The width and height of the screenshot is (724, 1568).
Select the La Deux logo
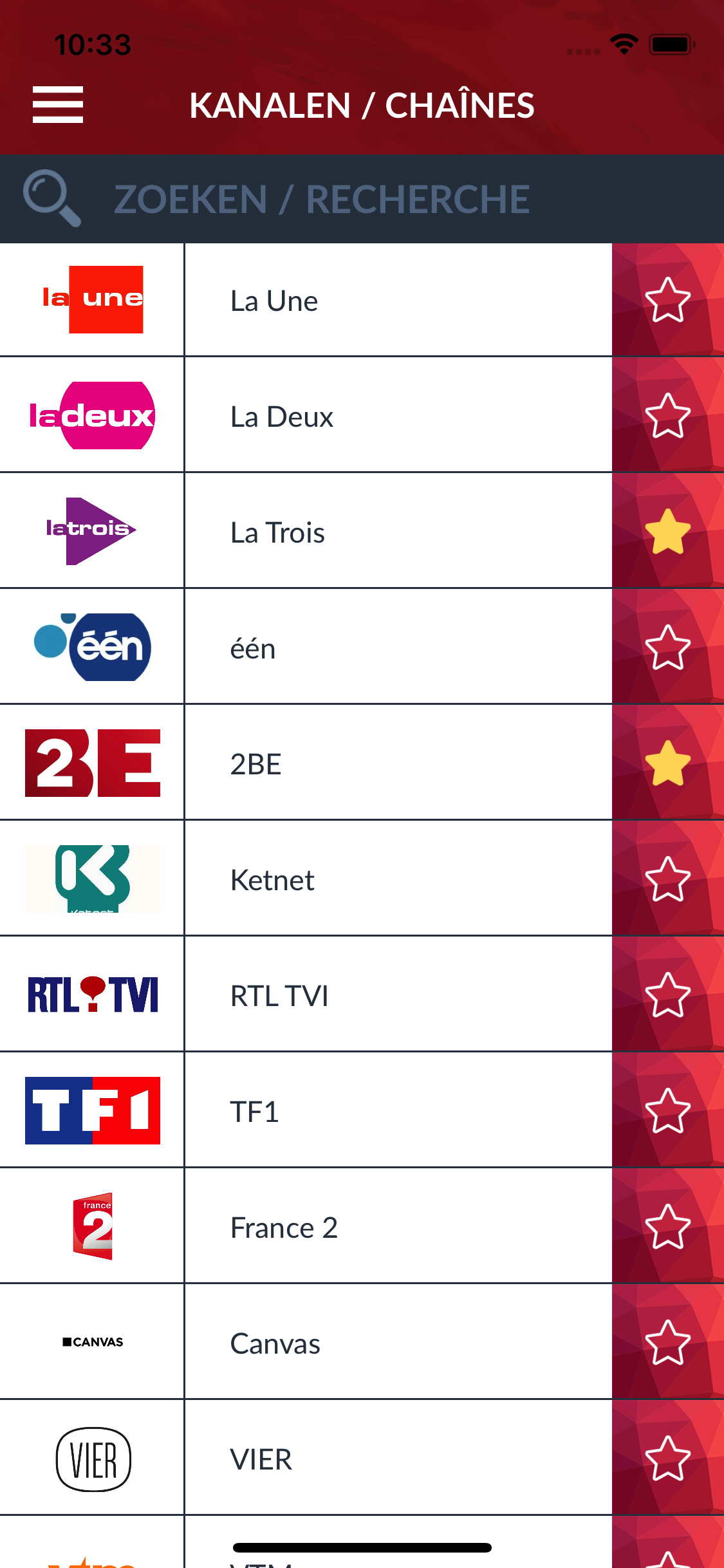pyautogui.click(x=92, y=415)
